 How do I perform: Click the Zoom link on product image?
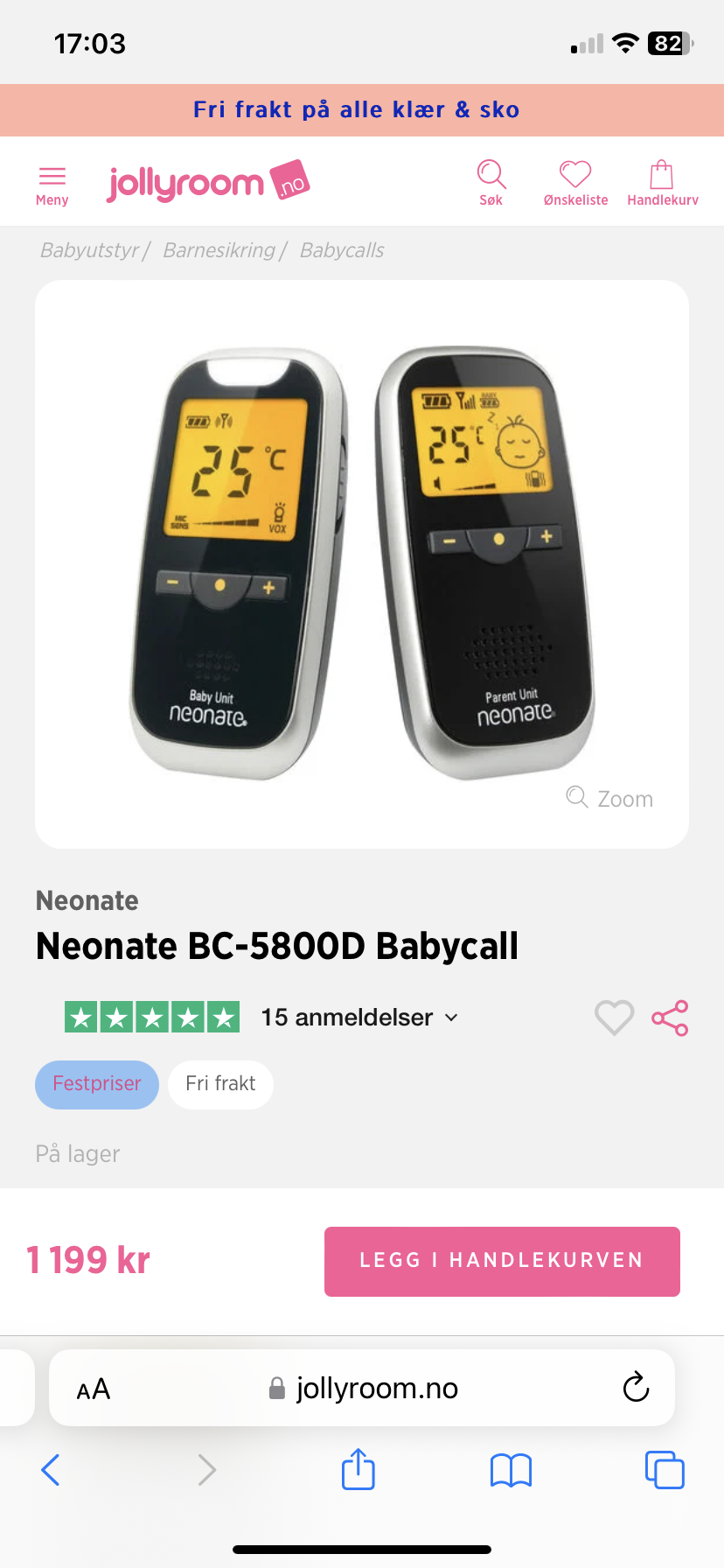click(x=609, y=797)
